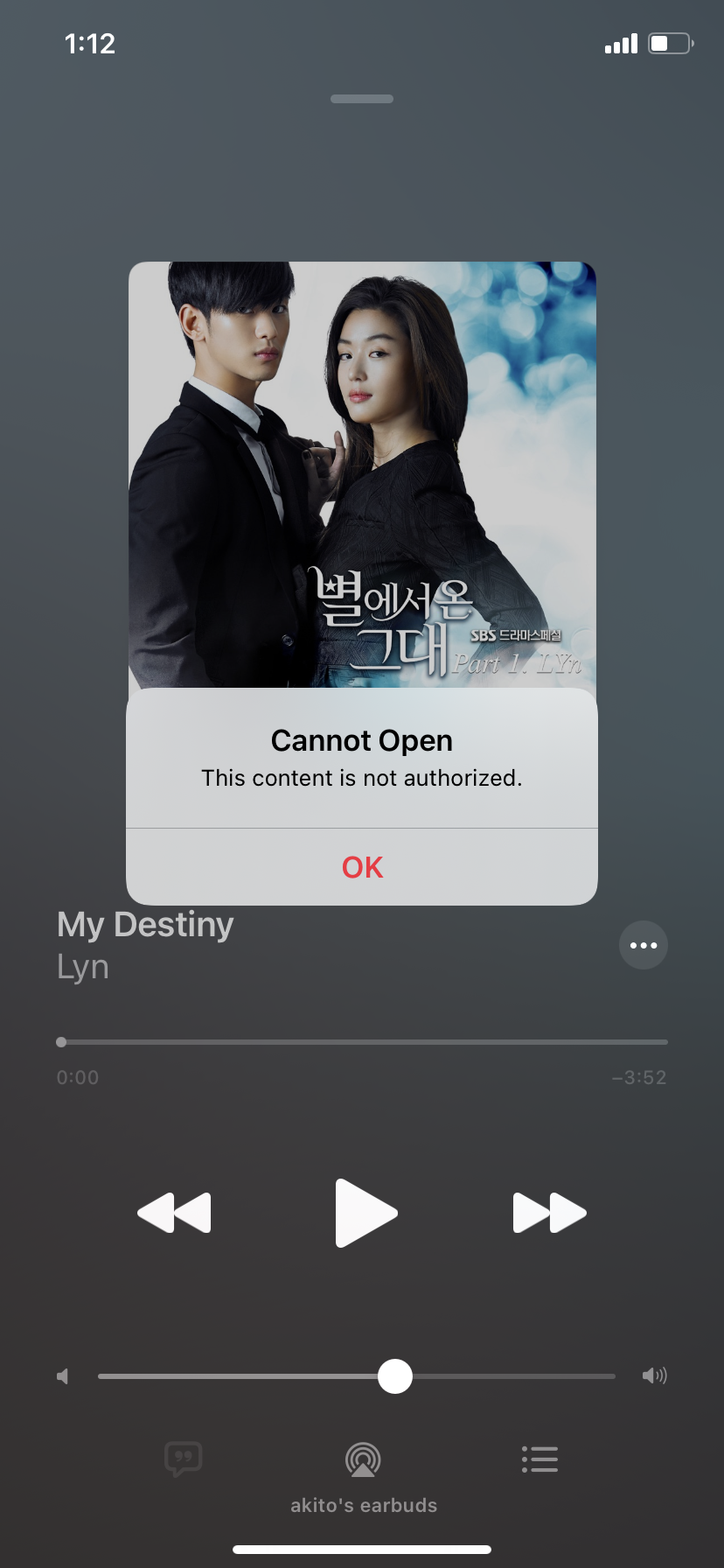Go back to the previous track
Image resolution: width=724 pixels, height=1568 pixels.
175,1213
